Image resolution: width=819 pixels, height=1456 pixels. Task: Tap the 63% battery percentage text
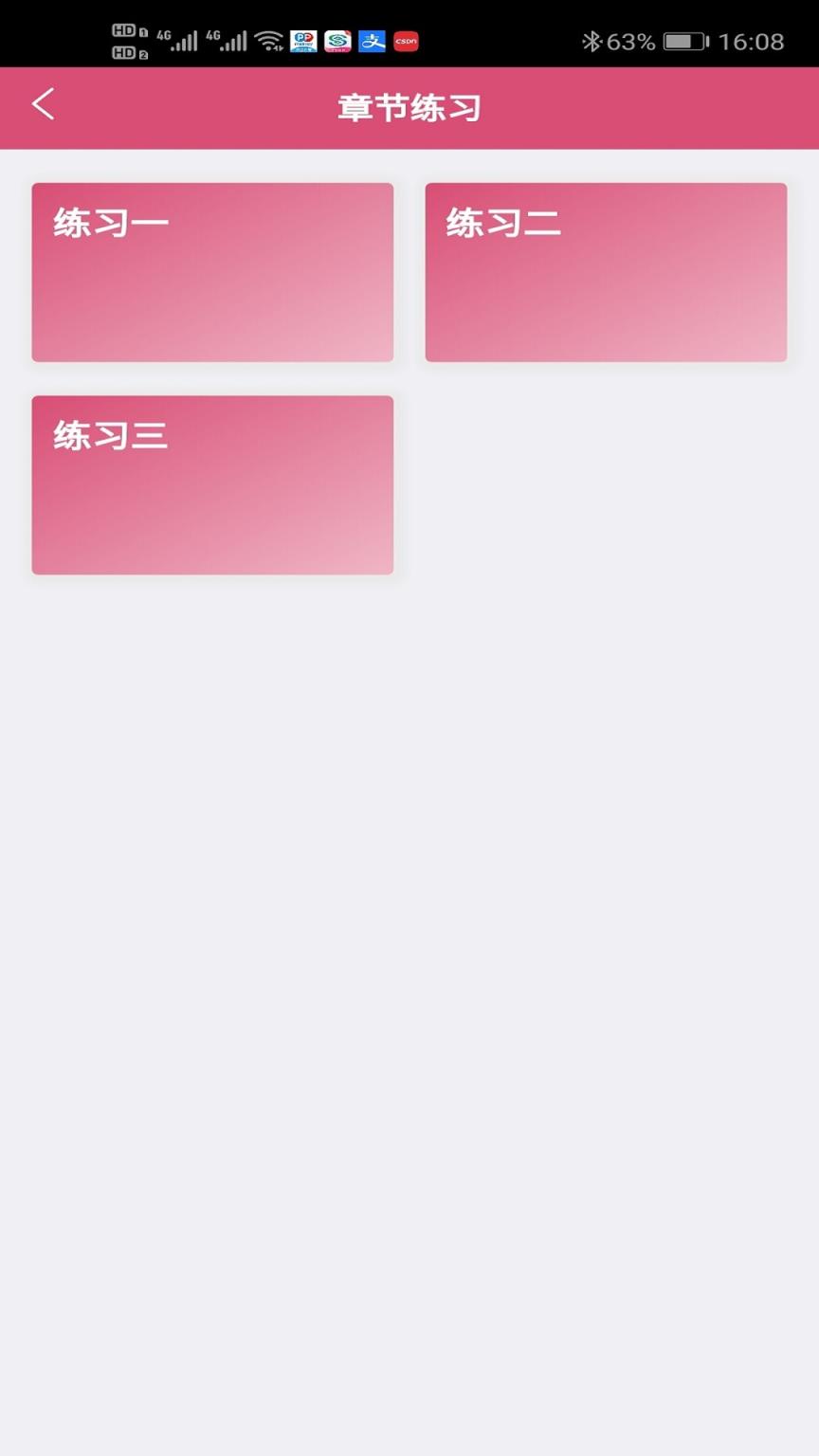632,41
